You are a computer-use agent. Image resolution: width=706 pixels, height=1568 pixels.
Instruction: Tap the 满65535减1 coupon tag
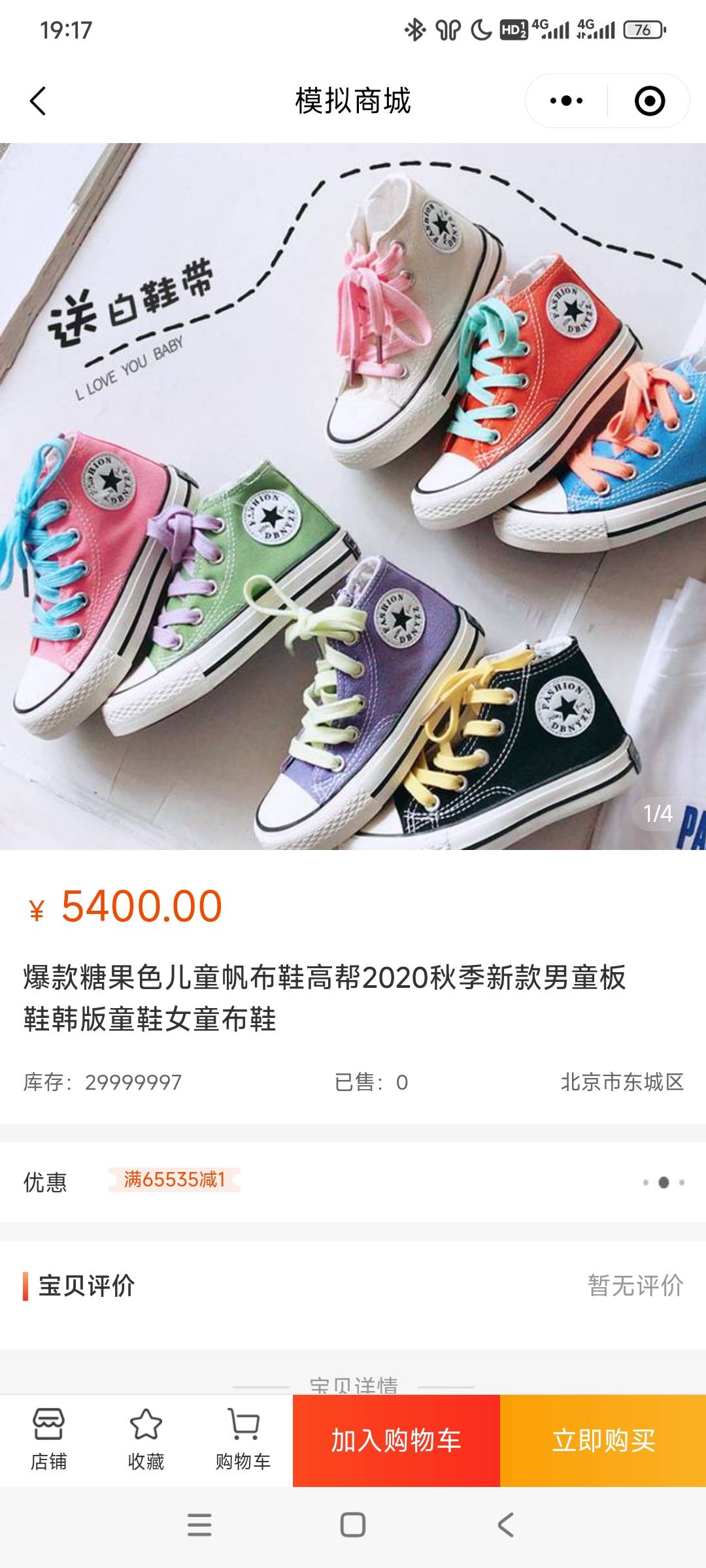[x=175, y=1179]
